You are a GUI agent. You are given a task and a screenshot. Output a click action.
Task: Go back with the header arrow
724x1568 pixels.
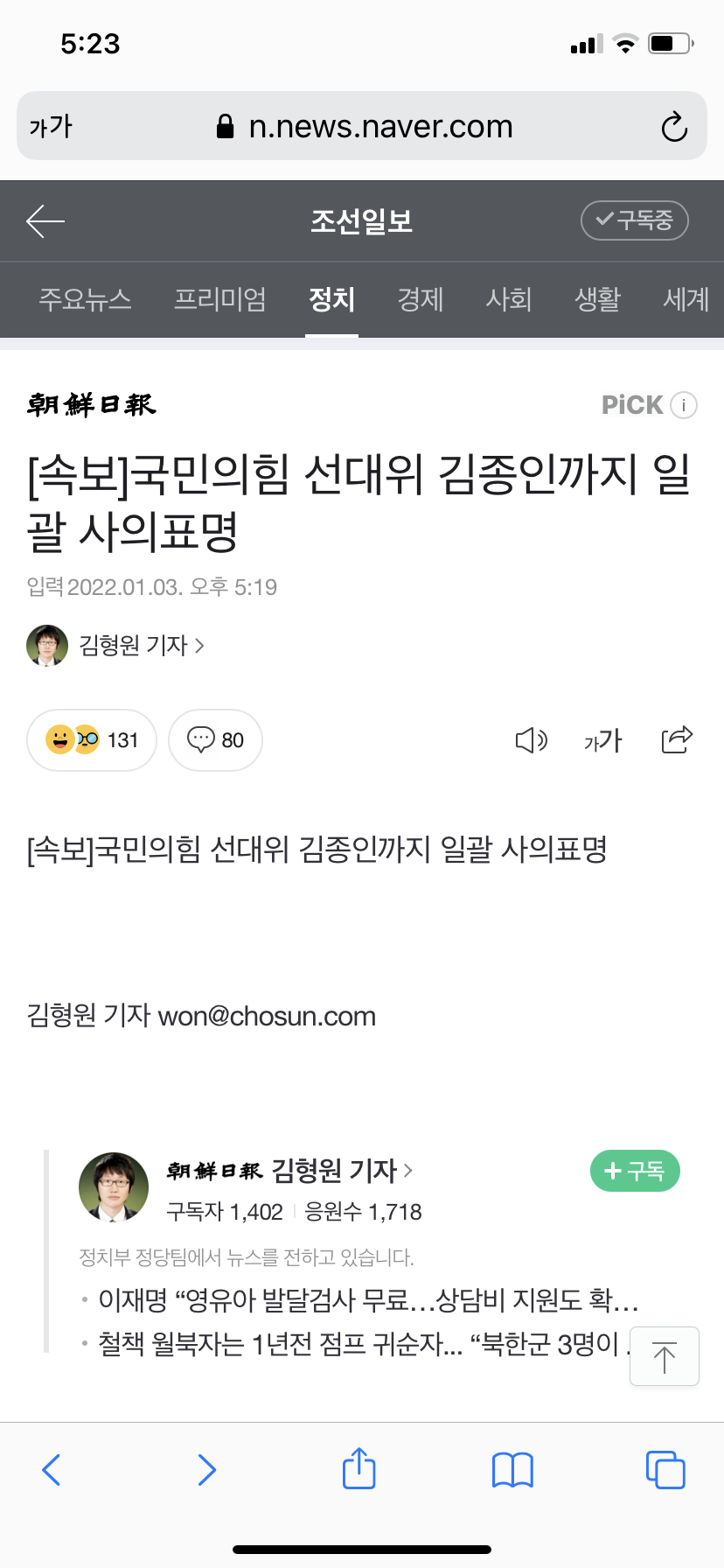pos(45,221)
